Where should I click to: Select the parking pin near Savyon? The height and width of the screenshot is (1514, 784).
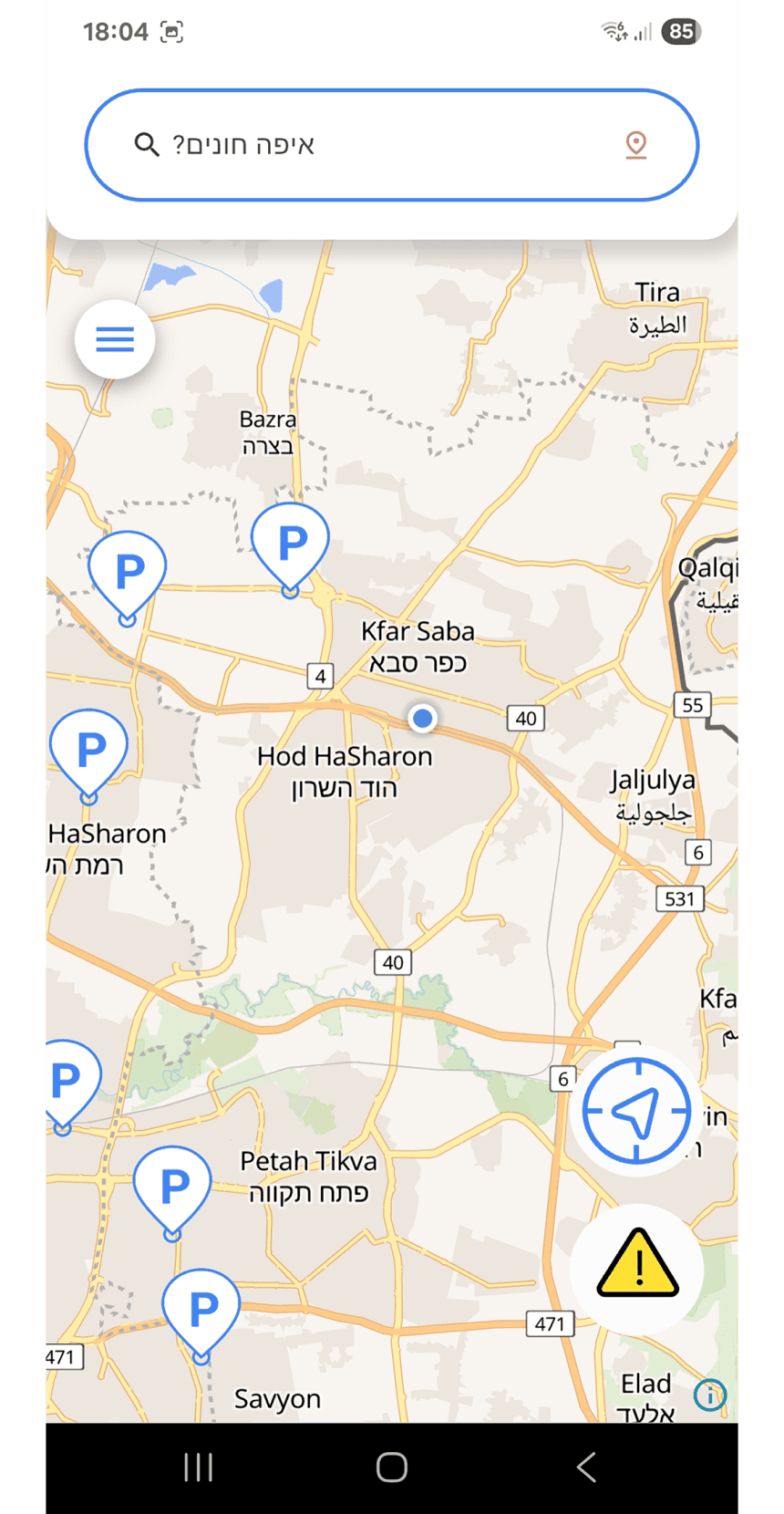[x=200, y=1311]
